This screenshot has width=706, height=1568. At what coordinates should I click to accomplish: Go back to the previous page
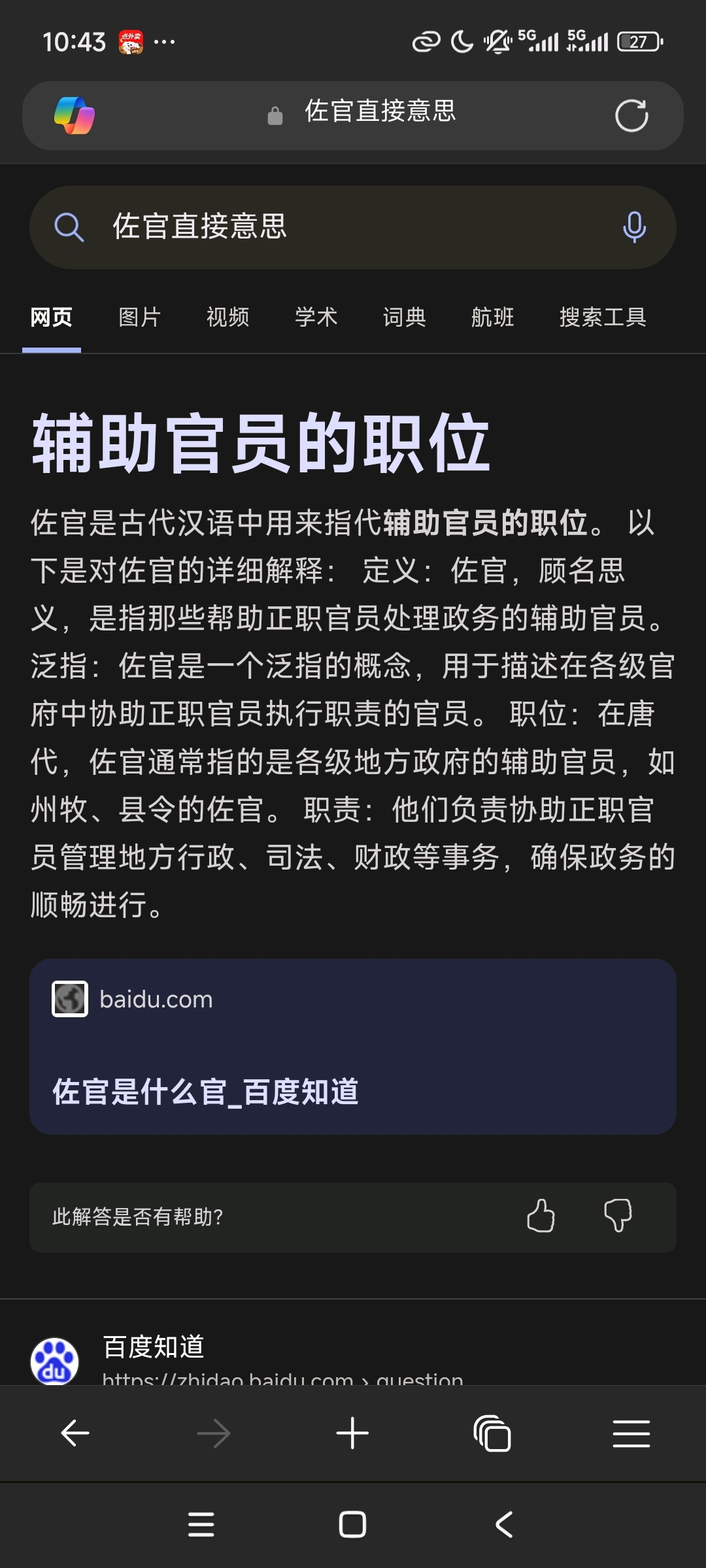[x=75, y=1433]
